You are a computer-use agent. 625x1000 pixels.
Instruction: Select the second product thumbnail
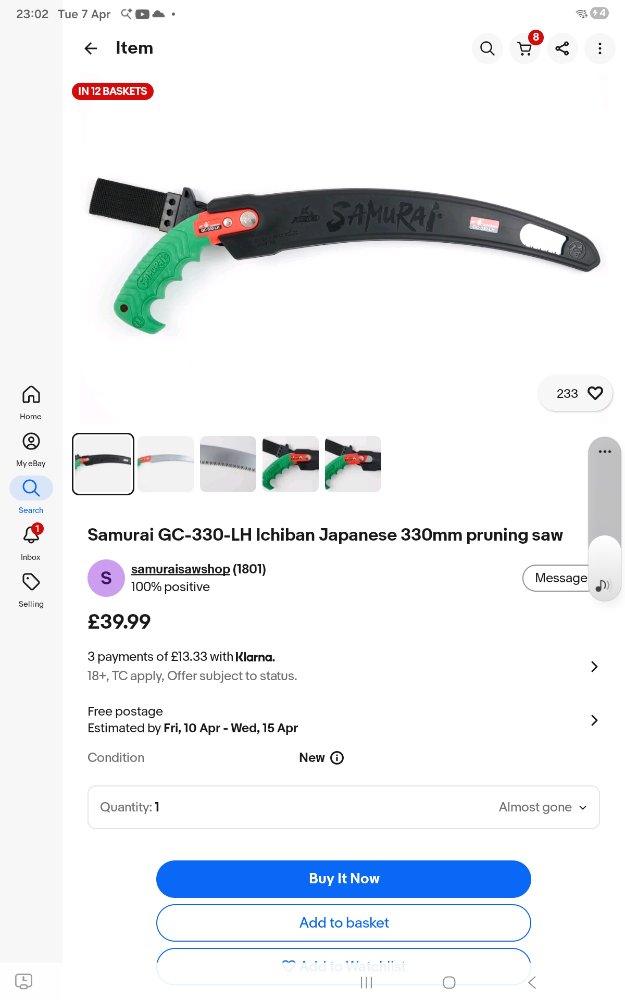[x=165, y=464]
